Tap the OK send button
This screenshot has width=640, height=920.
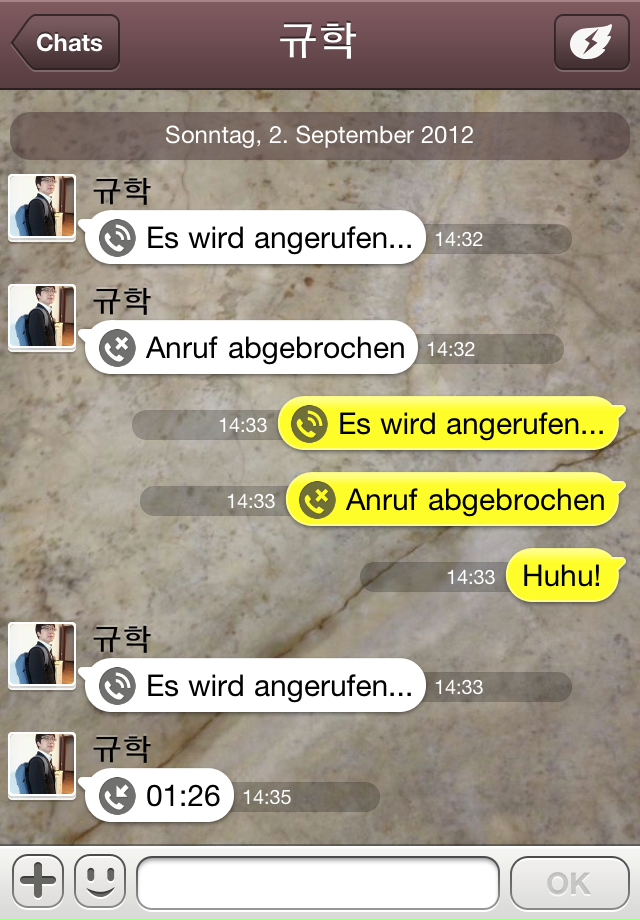click(569, 882)
